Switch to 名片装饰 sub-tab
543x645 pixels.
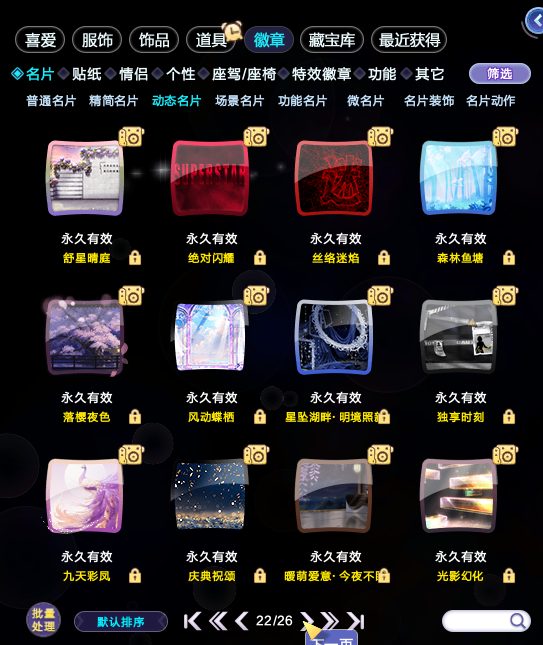(x=429, y=101)
